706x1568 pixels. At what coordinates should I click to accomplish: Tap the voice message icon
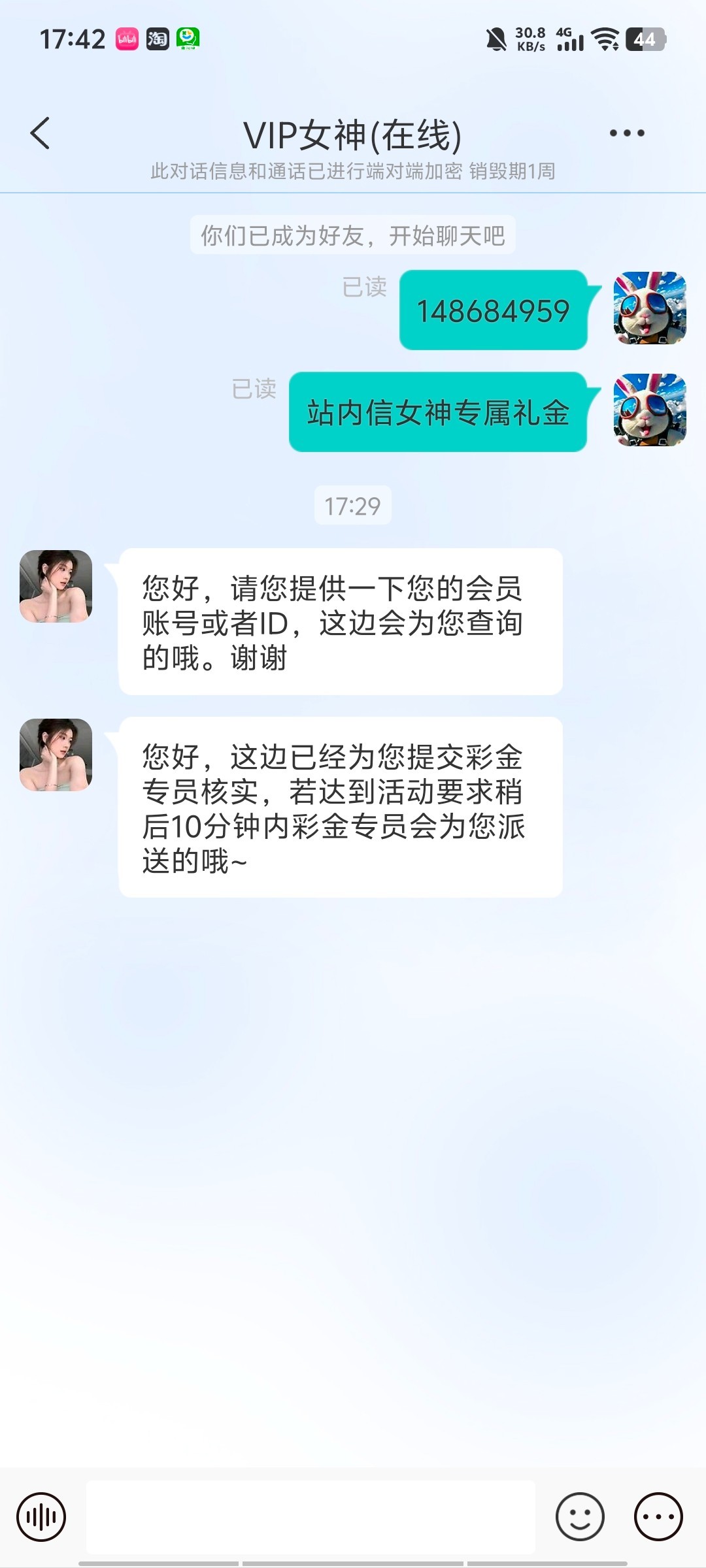tap(41, 1516)
